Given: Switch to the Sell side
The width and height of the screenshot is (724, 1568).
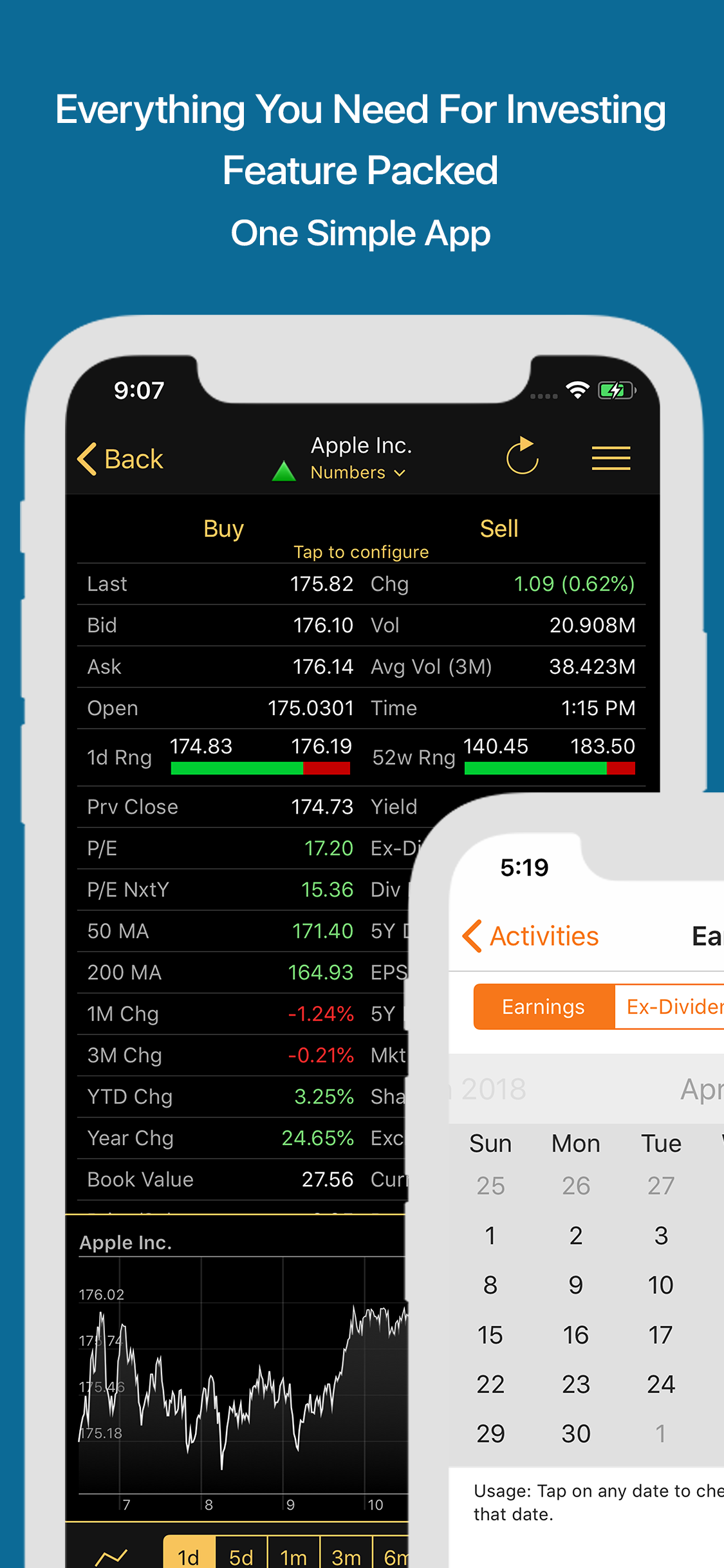Looking at the screenshot, I should (499, 528).
